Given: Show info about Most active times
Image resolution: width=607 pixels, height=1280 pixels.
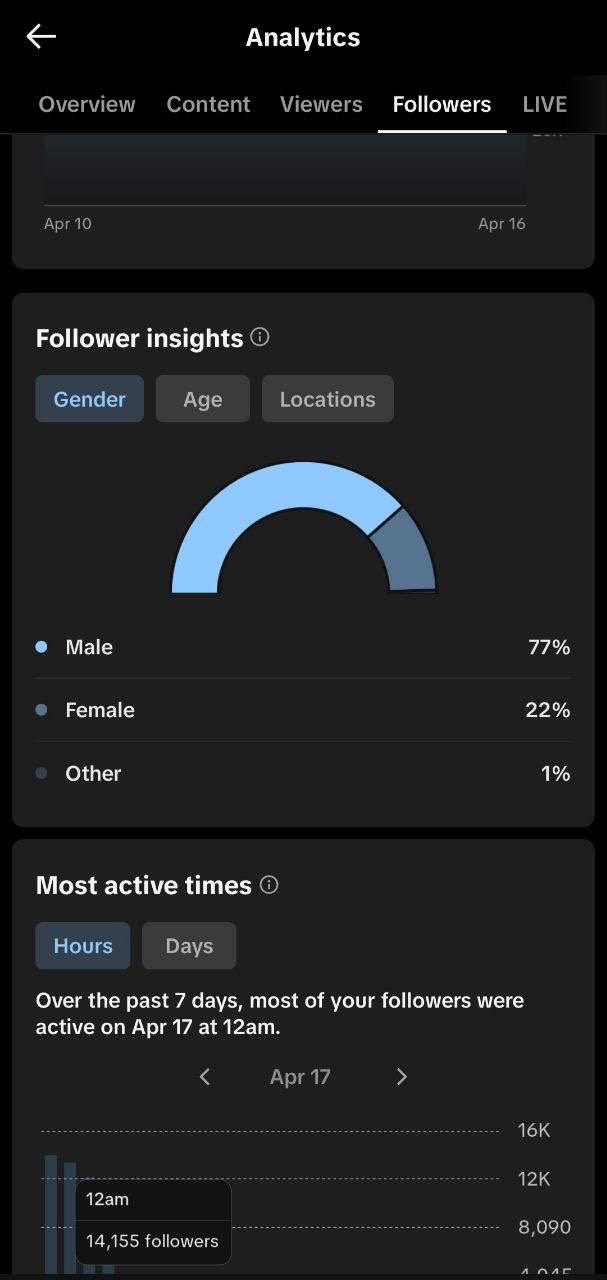Looking at the screenshot, I should (268, 884).
